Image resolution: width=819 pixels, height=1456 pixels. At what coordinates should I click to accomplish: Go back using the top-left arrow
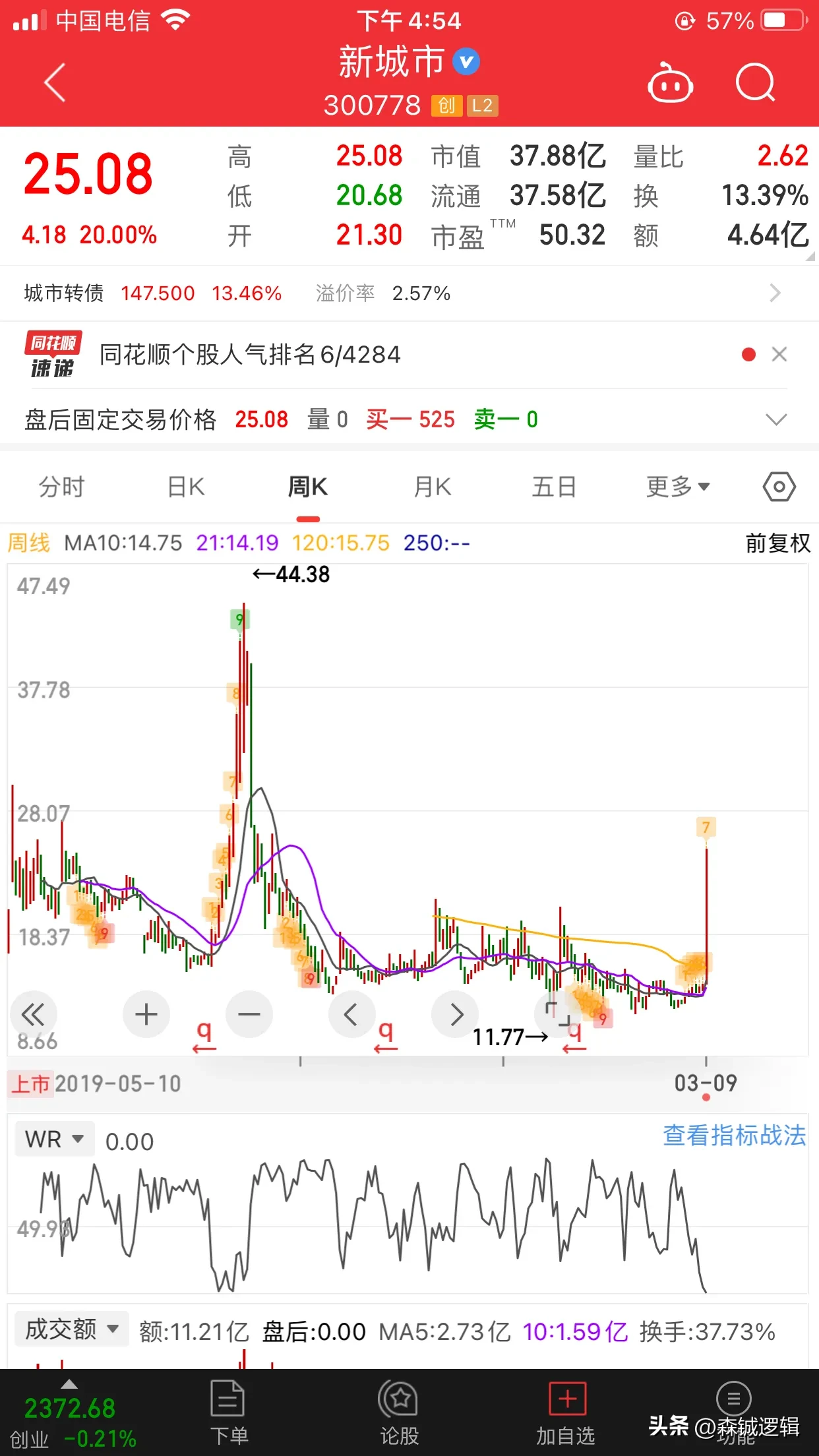click(x=55, y=83)
